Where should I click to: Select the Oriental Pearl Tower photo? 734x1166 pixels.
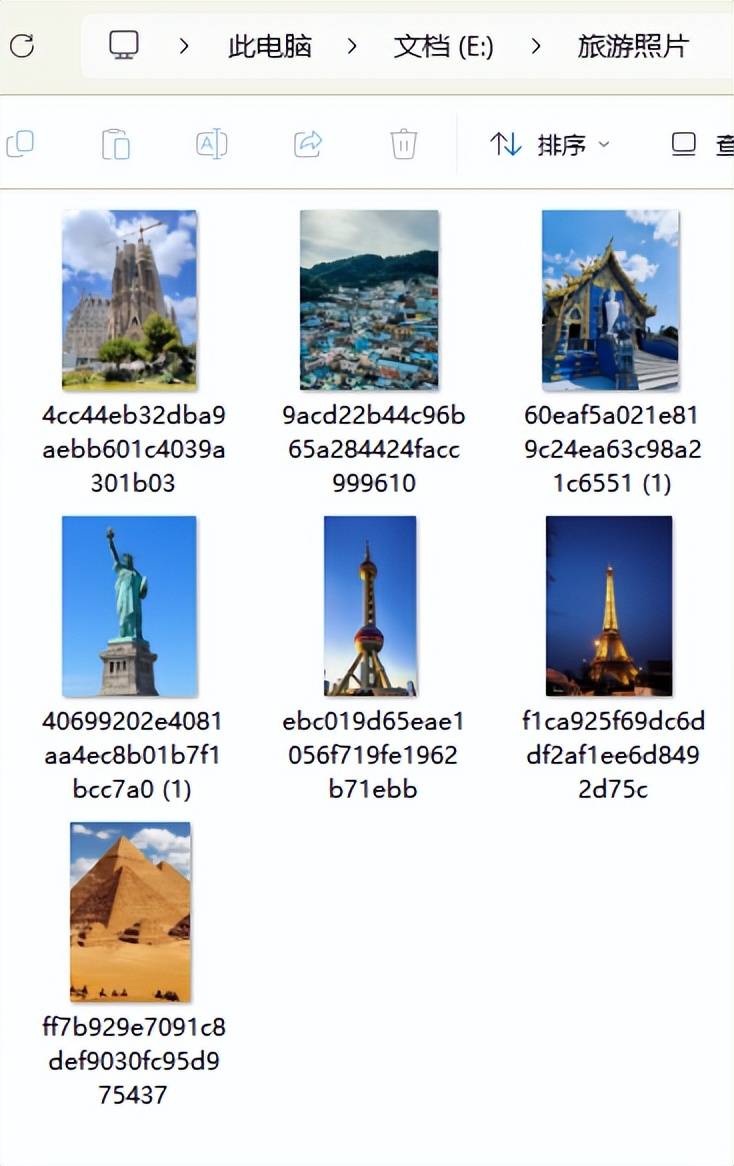point(370,604)
